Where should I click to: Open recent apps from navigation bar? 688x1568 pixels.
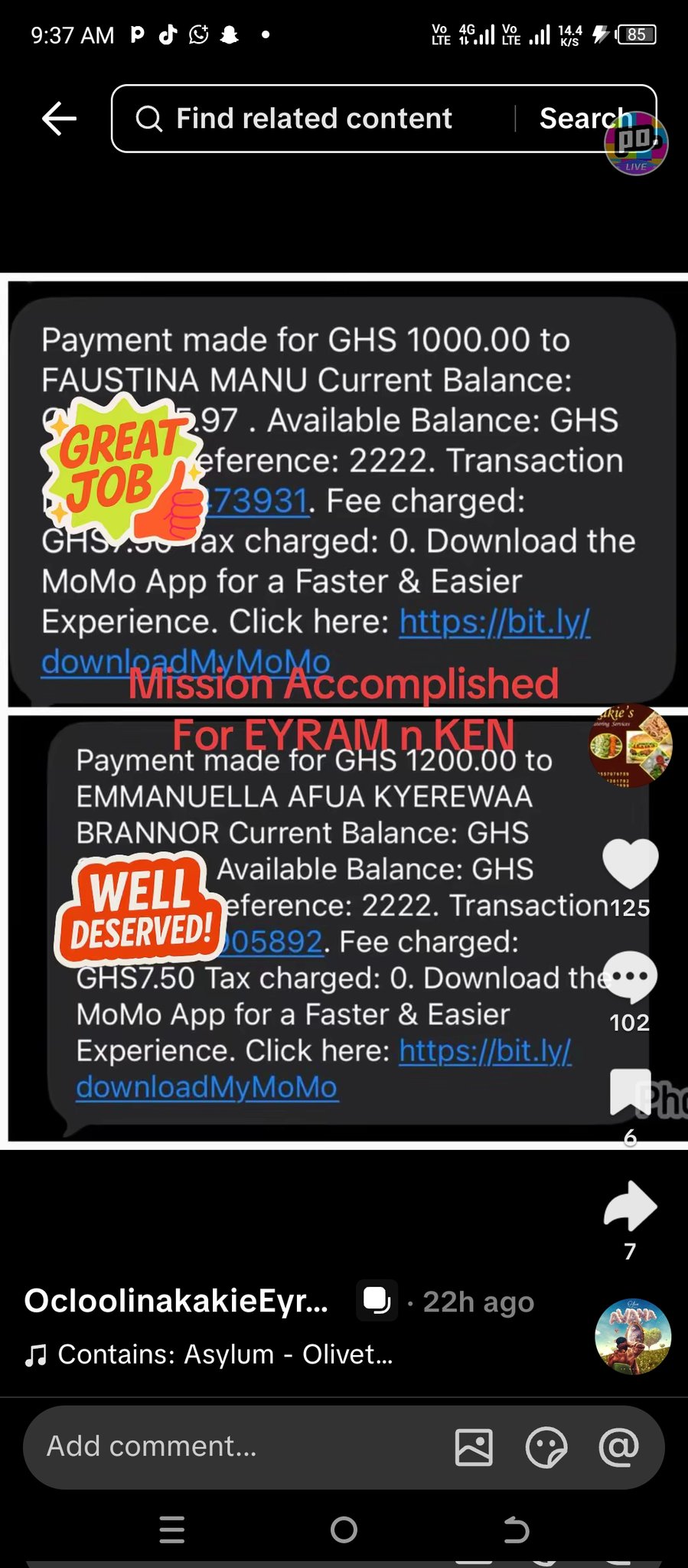point(172,1530)
